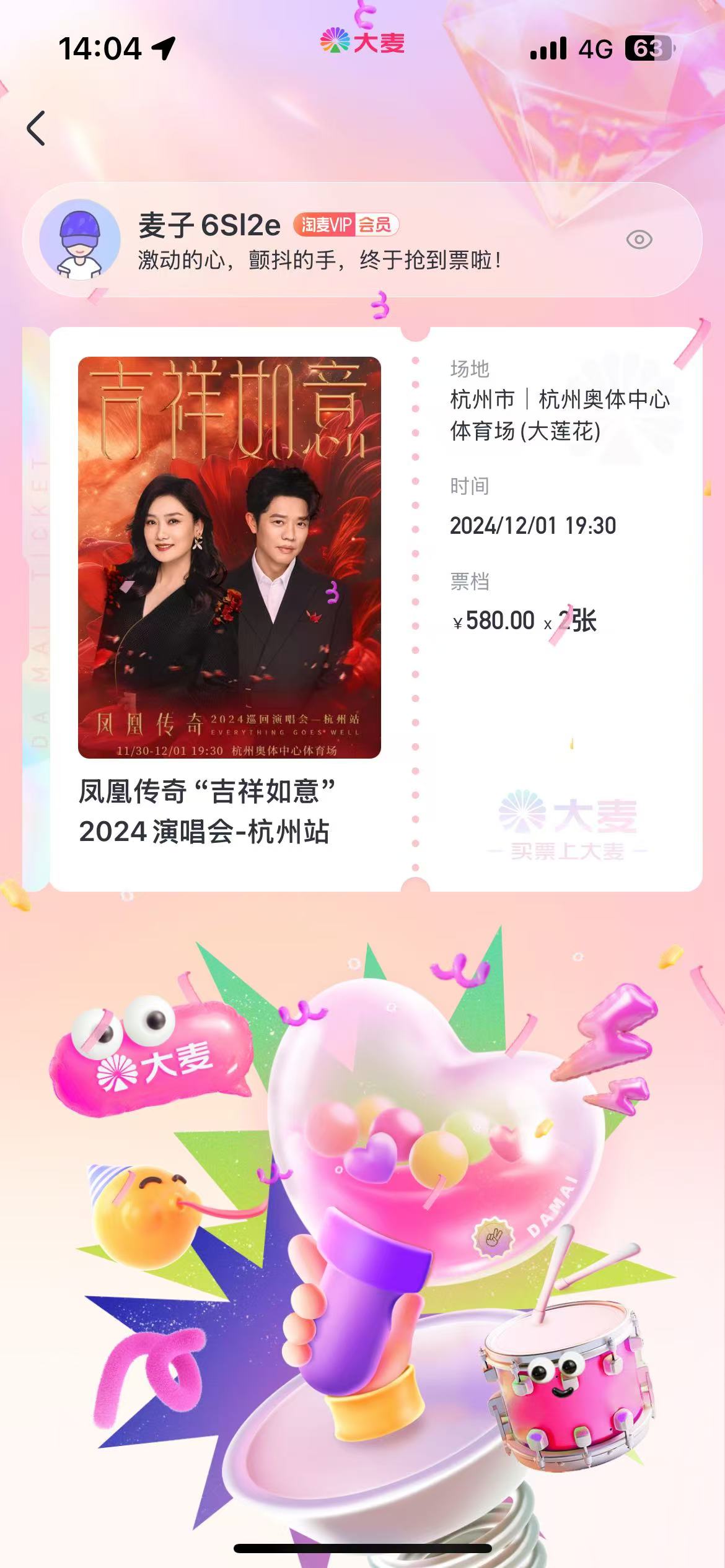
Task: Go back using the top-left arrow
Action: coord(36,128)
